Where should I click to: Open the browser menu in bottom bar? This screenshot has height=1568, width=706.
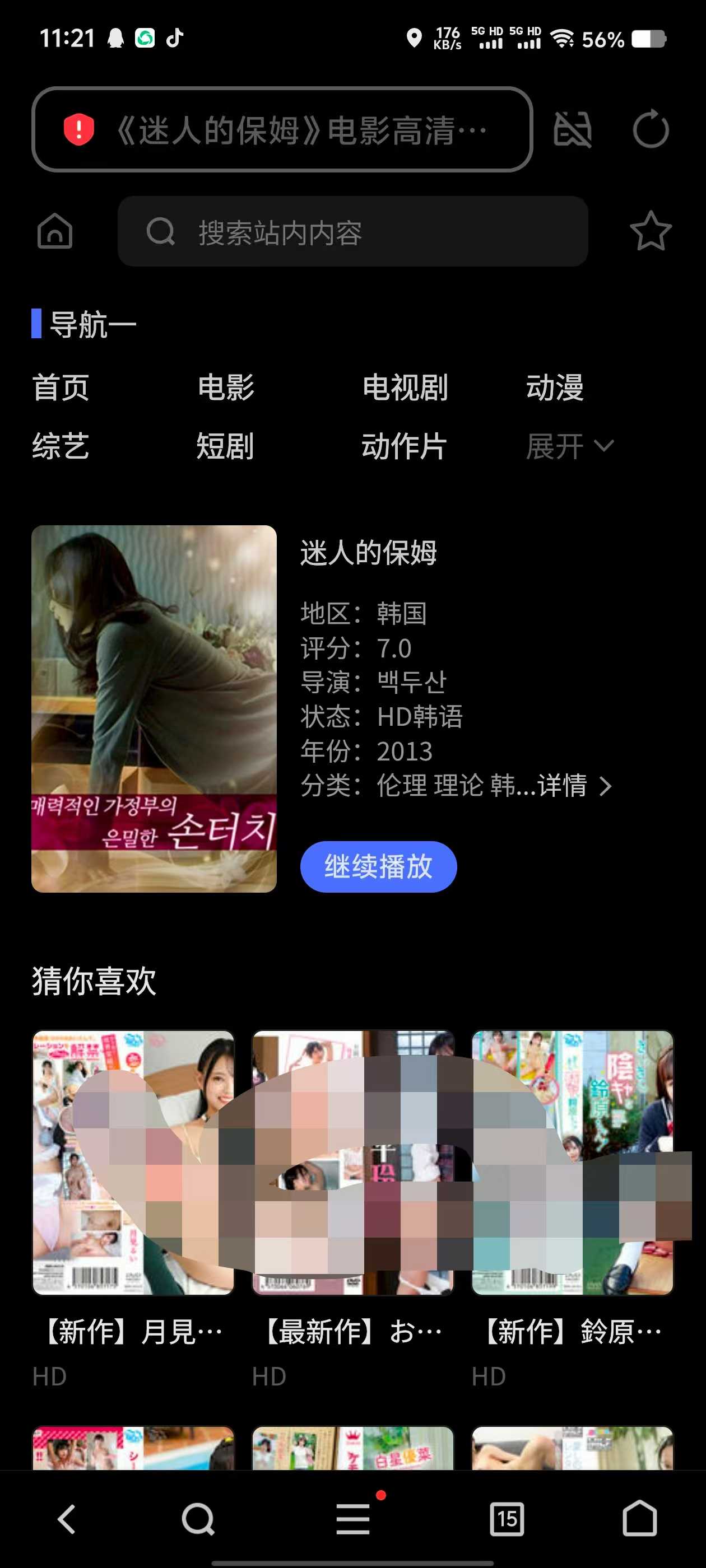(x=354, y=1519)
